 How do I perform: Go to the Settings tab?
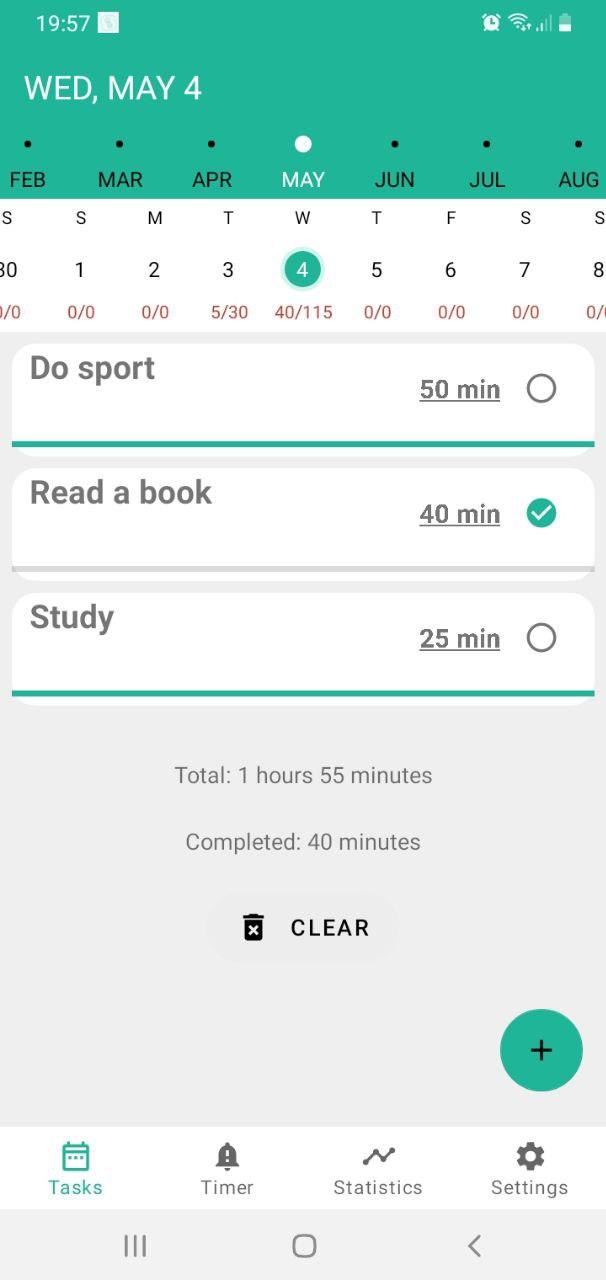pos(529,1168)
